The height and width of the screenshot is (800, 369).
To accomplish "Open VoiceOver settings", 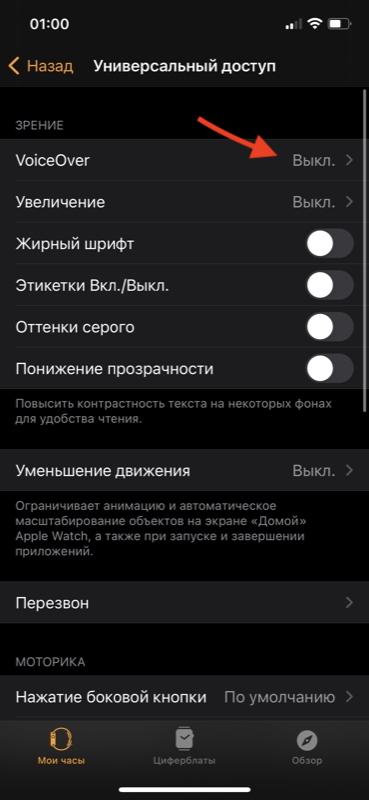I will 184,160.
